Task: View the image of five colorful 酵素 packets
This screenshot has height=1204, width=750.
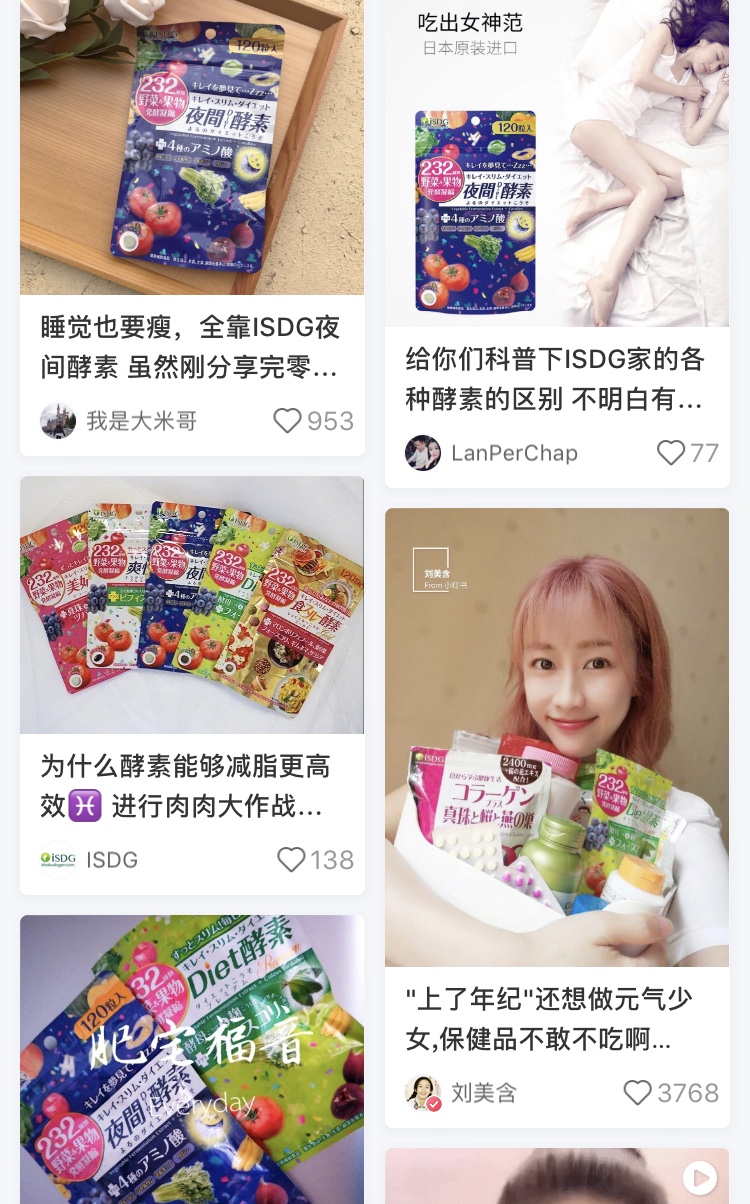Action: click(192, 605)
